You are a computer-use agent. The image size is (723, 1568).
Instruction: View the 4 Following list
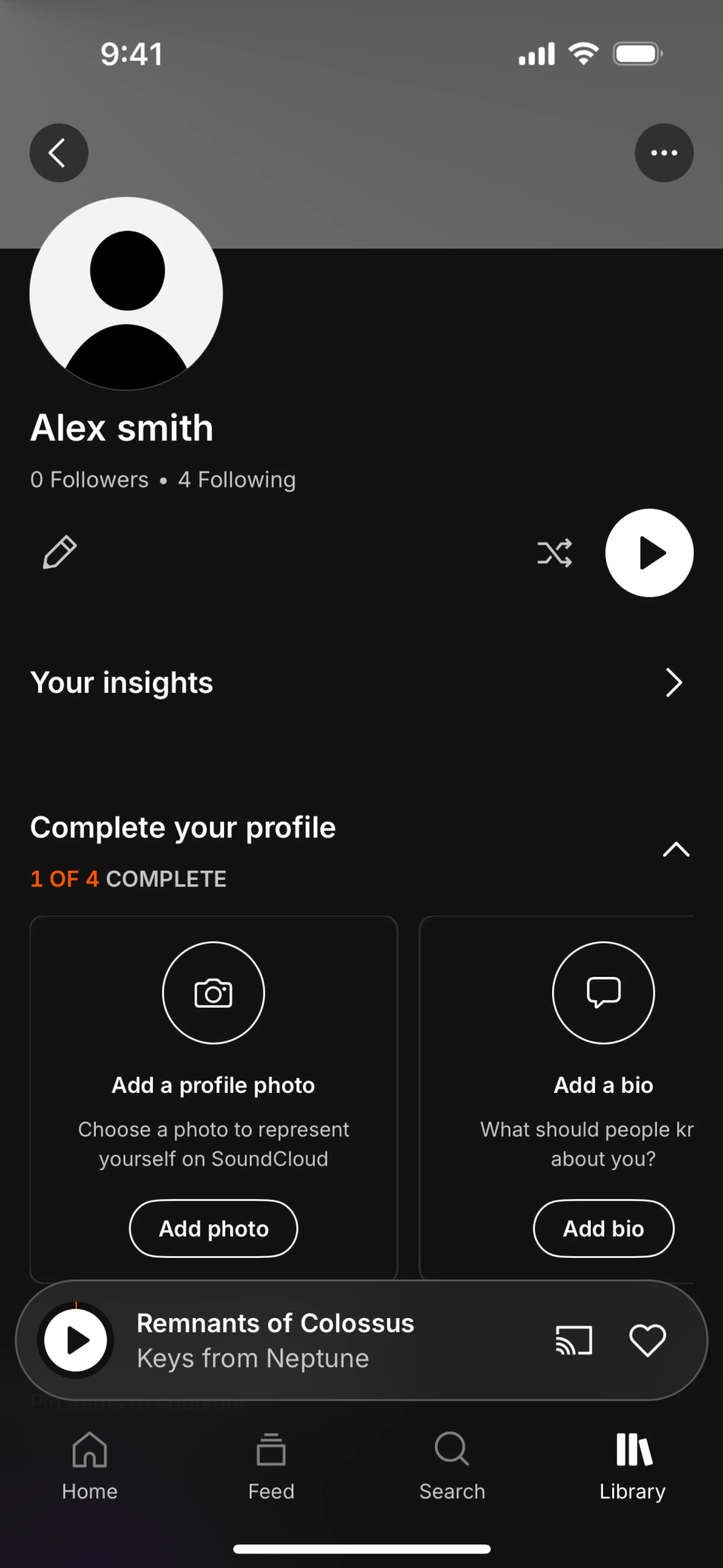pyautogui.click(x=237, y=480)
